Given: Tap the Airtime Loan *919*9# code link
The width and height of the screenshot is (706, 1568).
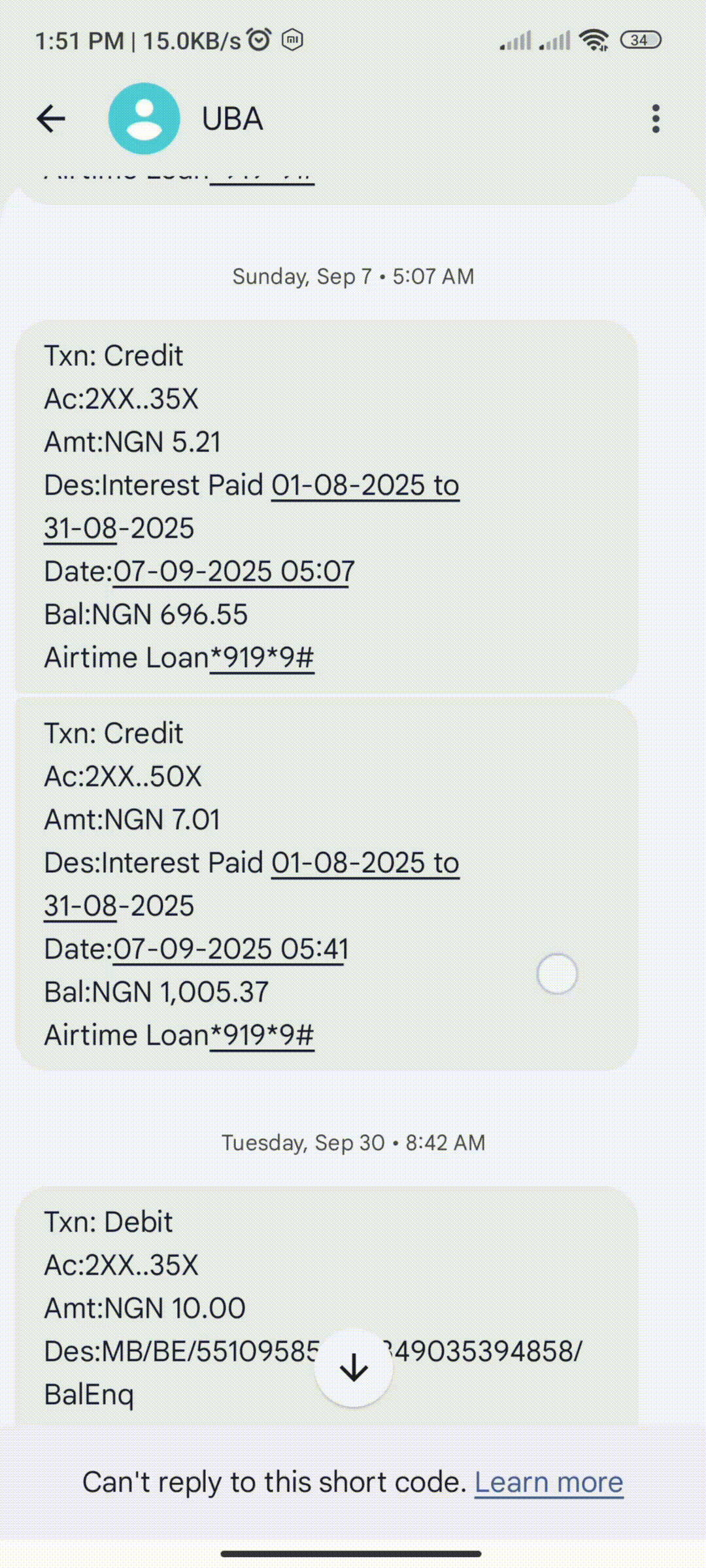Looking at the screenshot, I should [261, 657].
